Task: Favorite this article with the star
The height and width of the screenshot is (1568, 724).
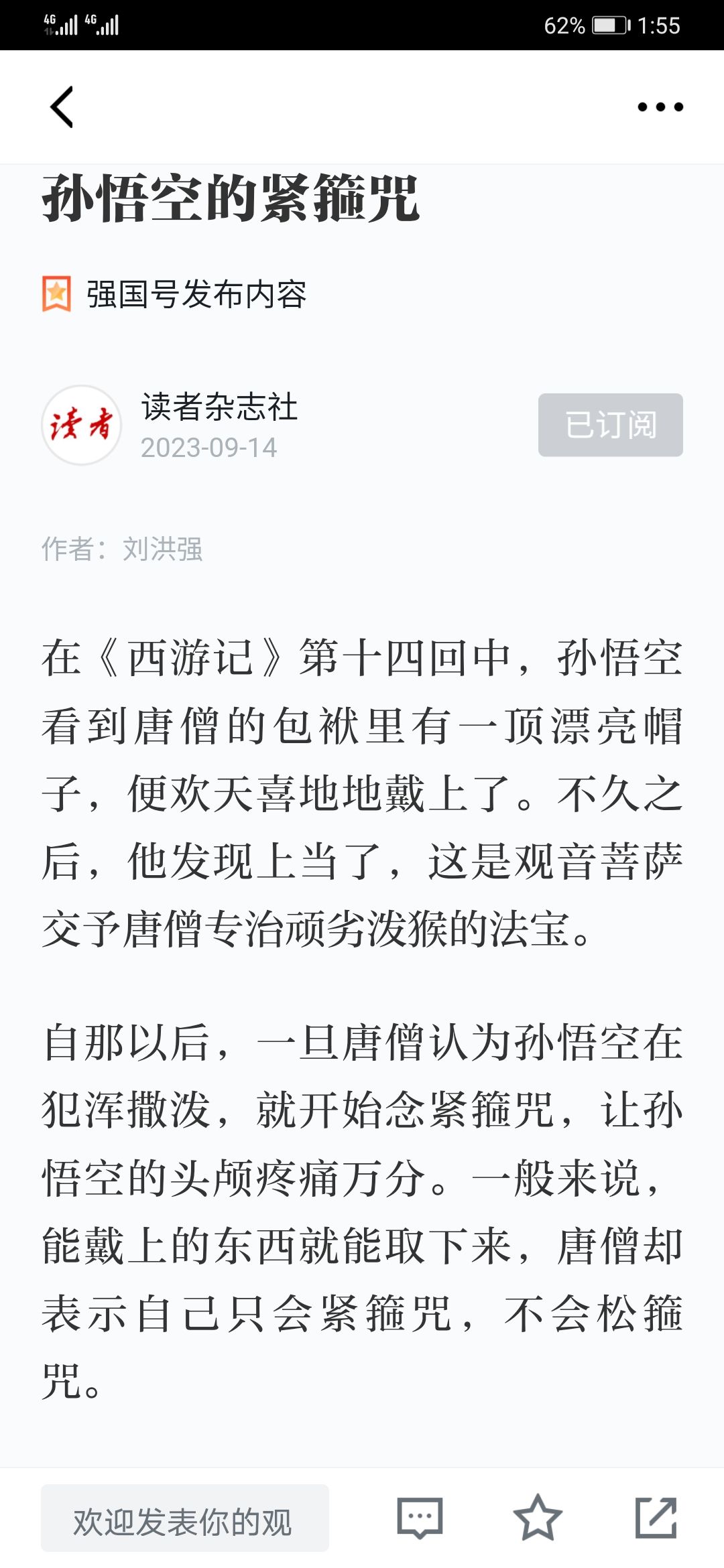Action: [x=538, y=1518]
